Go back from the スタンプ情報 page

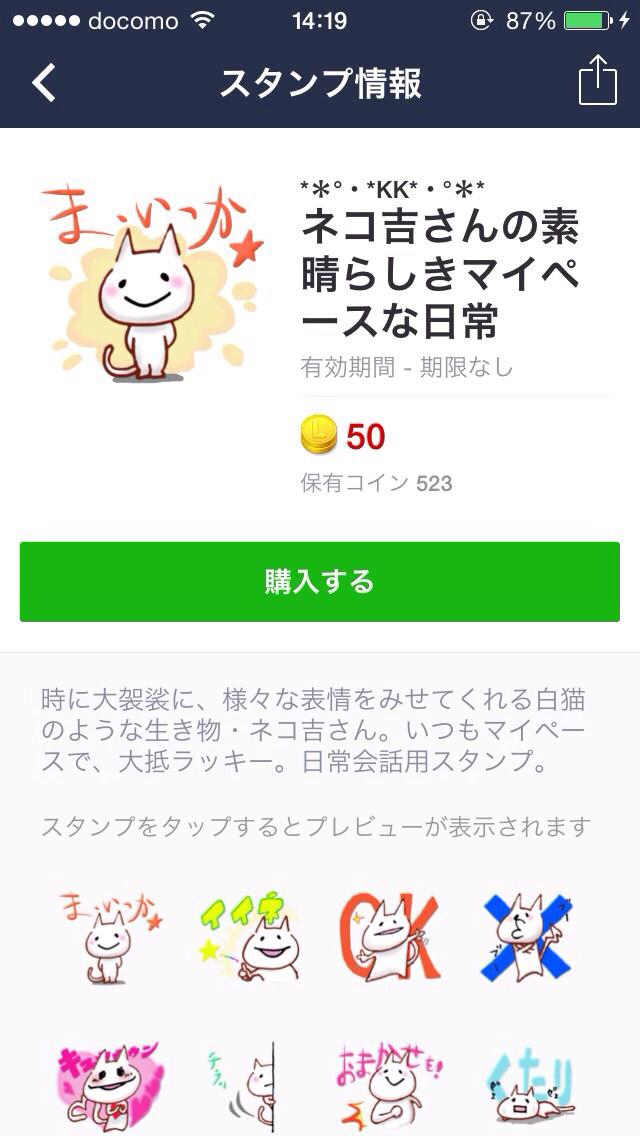click(45, 83)
